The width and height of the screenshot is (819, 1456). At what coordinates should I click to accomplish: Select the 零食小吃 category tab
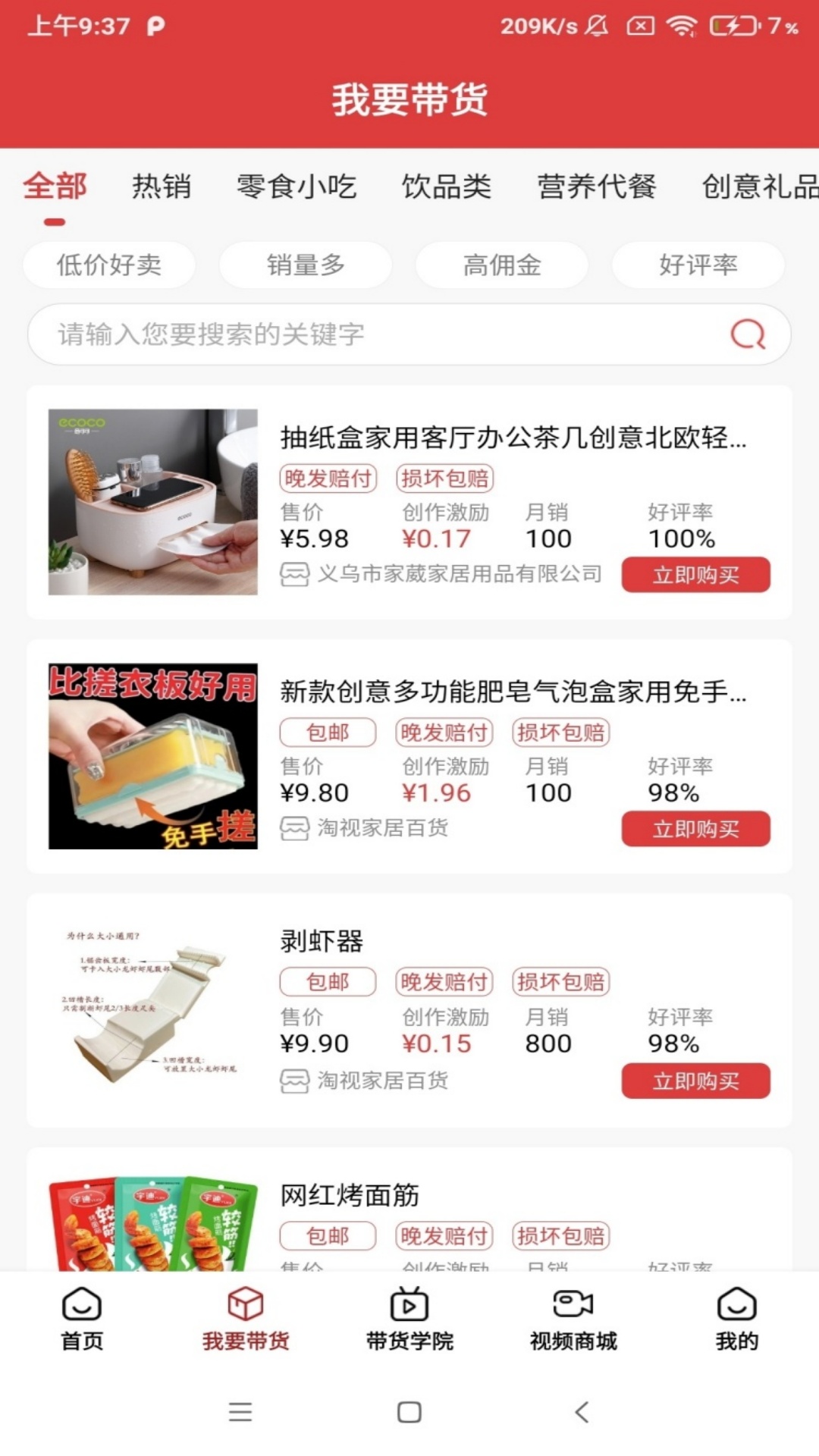(296, 187)
